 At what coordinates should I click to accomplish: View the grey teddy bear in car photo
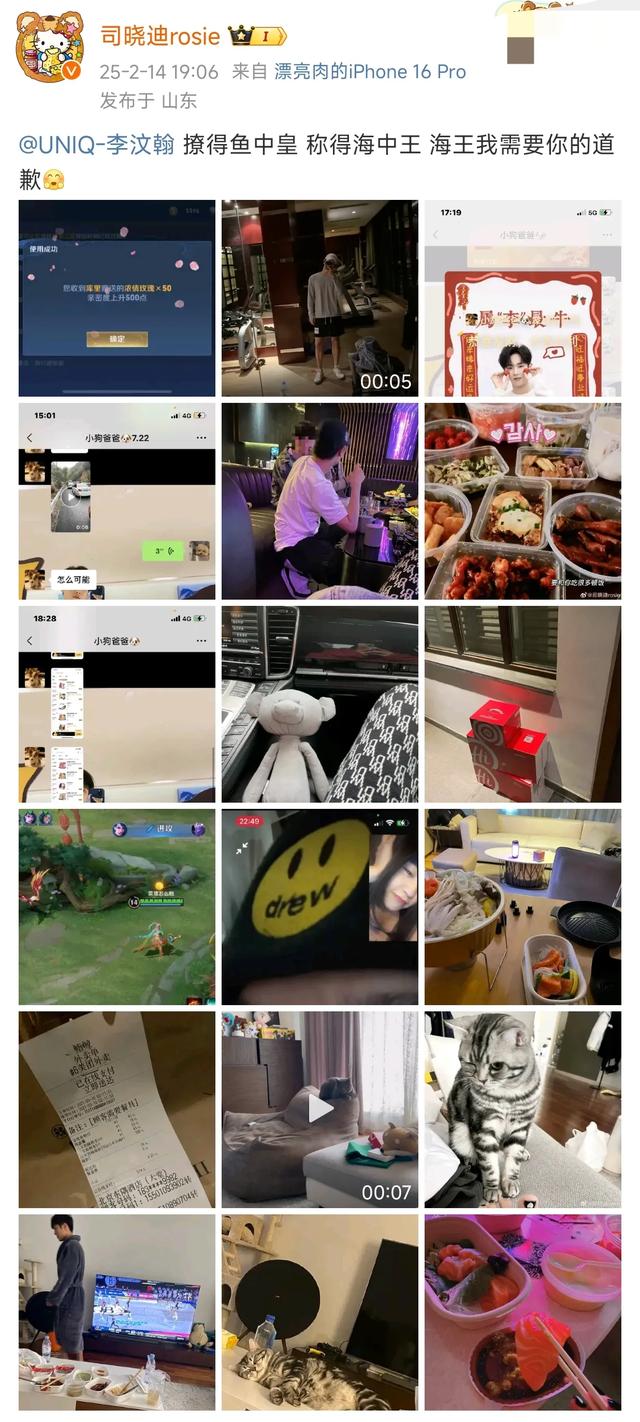320,704
